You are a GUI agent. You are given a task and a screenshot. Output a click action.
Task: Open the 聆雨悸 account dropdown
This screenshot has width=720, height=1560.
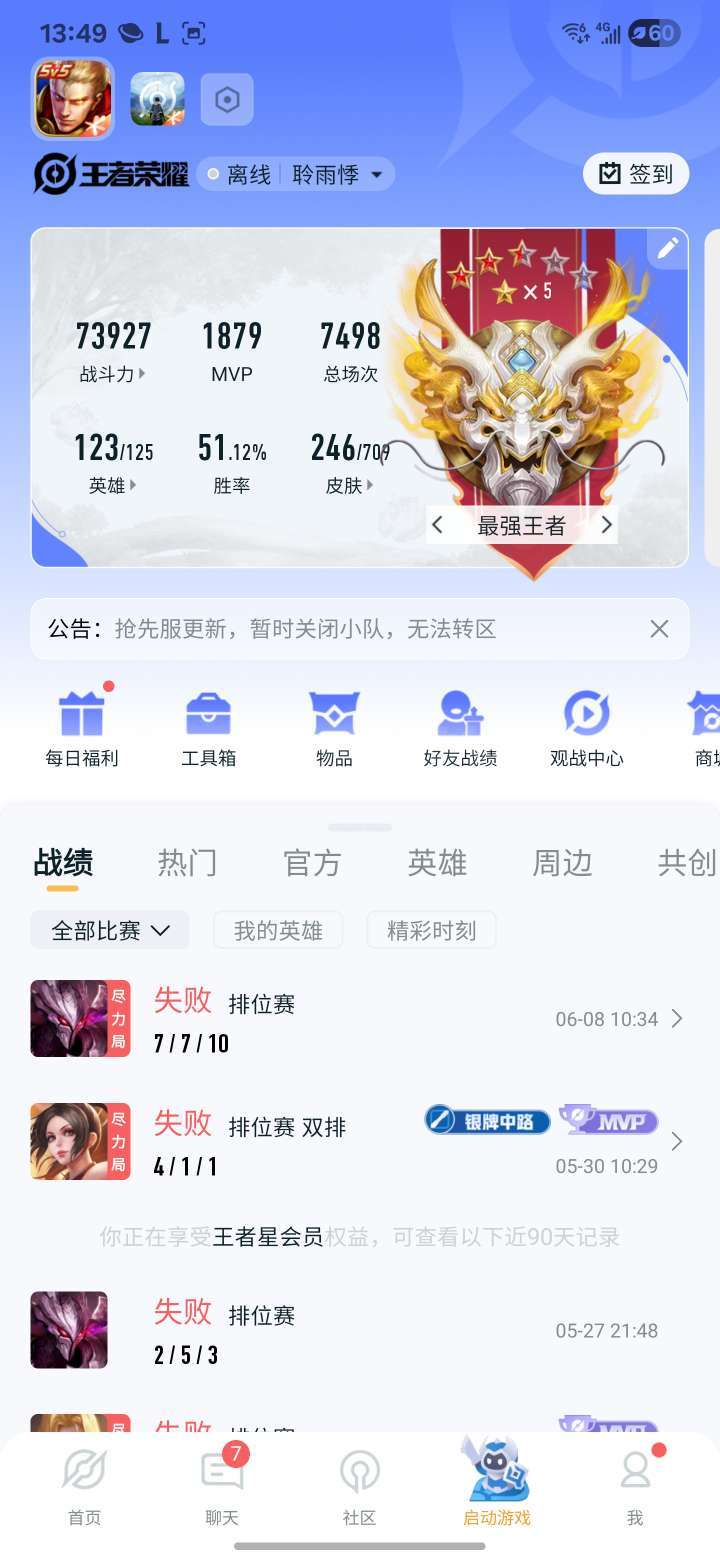click(338, 175)
